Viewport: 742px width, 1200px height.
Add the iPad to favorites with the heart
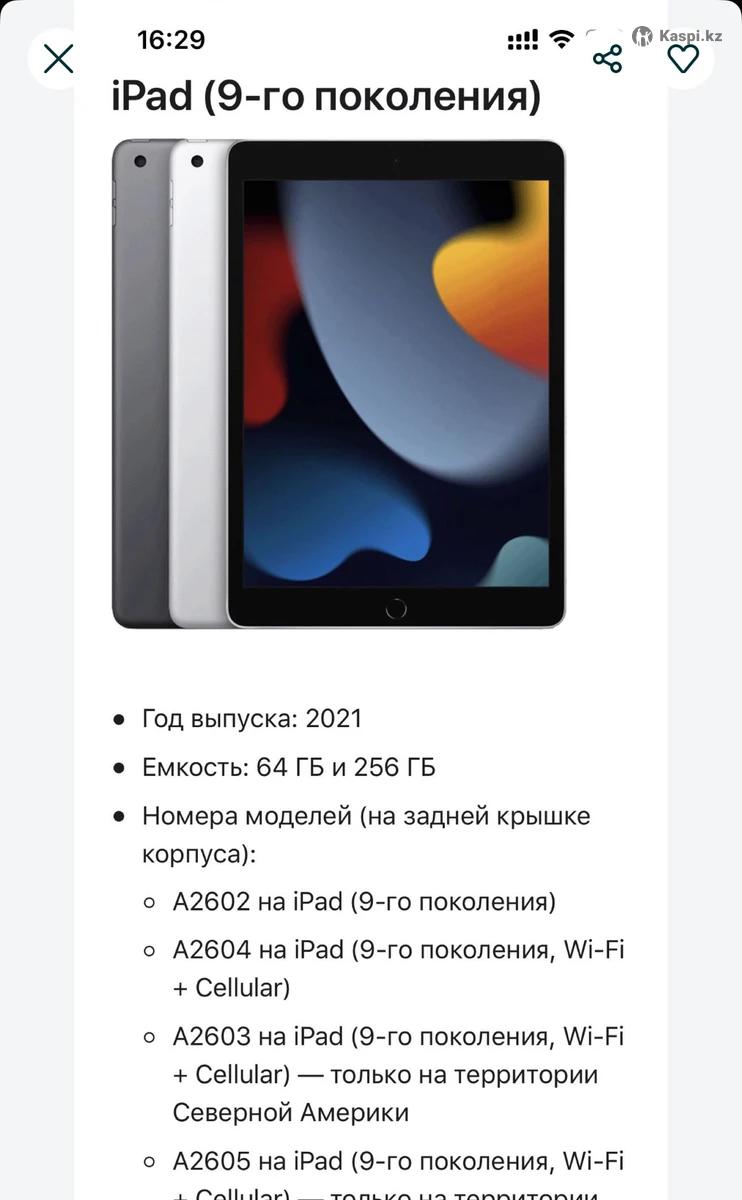pyautogui.click(x=683, y=59)
